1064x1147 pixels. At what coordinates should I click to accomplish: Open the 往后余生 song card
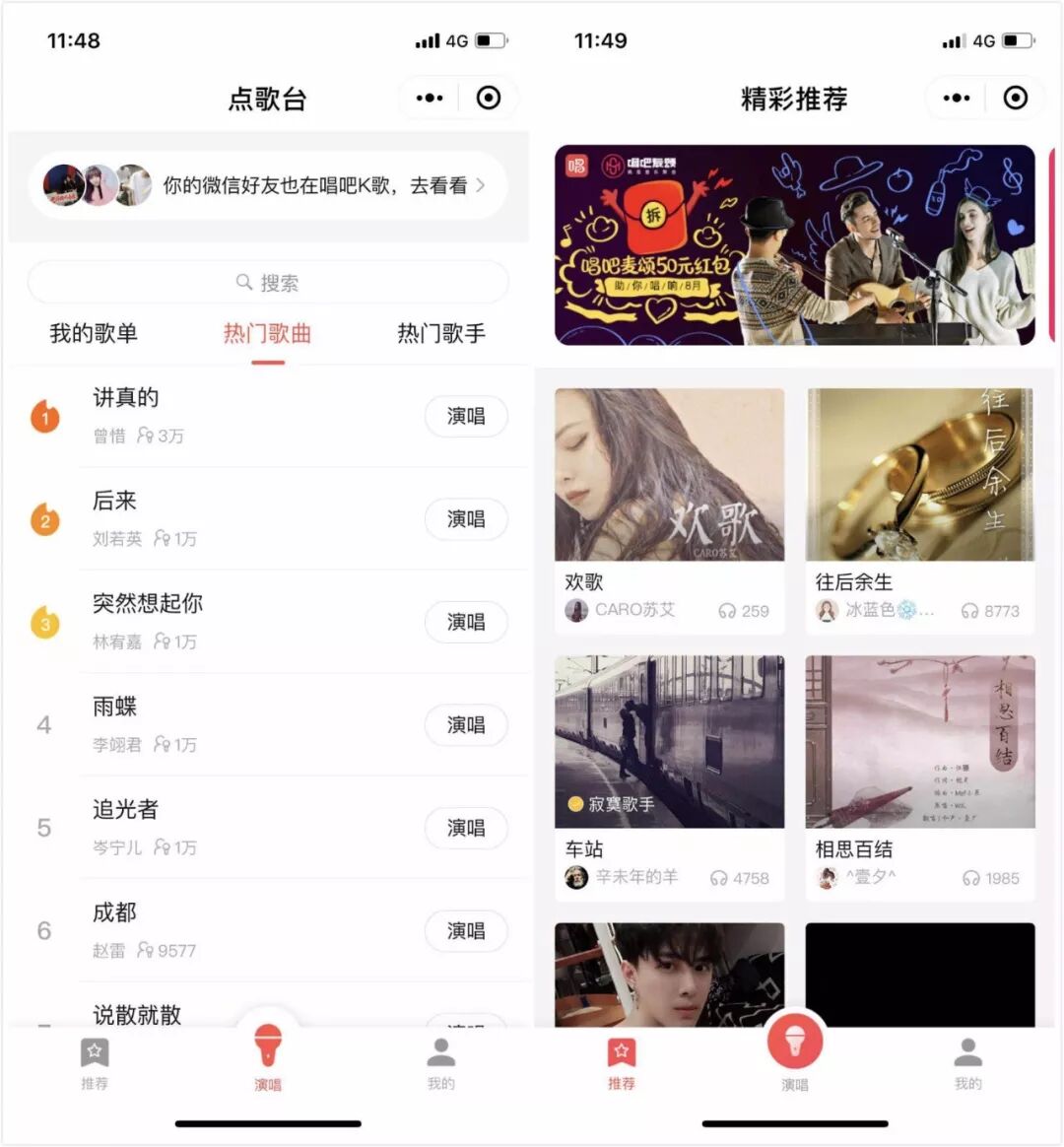click(x=919, y=505)
